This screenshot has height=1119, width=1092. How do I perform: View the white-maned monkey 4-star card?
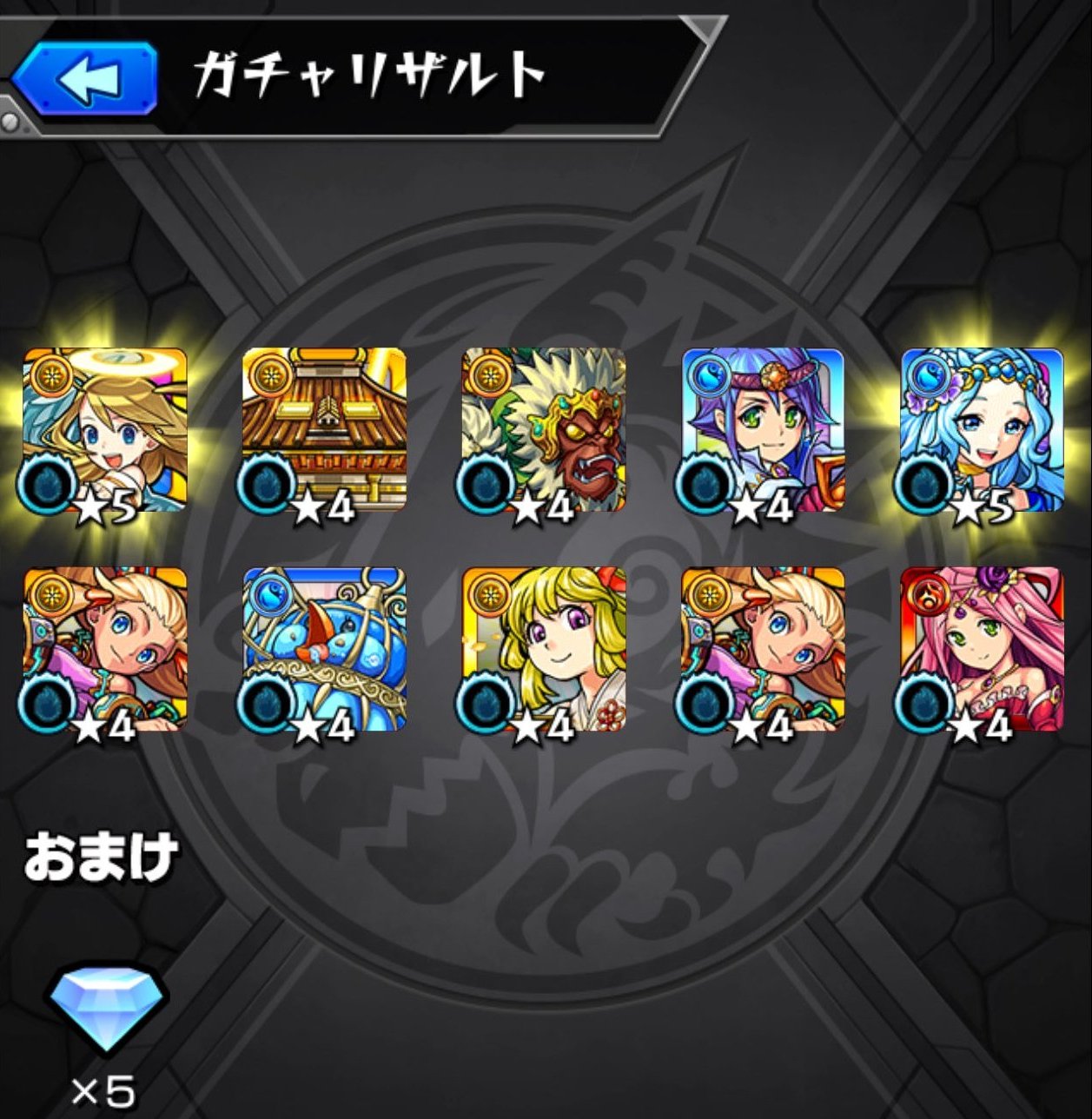point(543,431)
